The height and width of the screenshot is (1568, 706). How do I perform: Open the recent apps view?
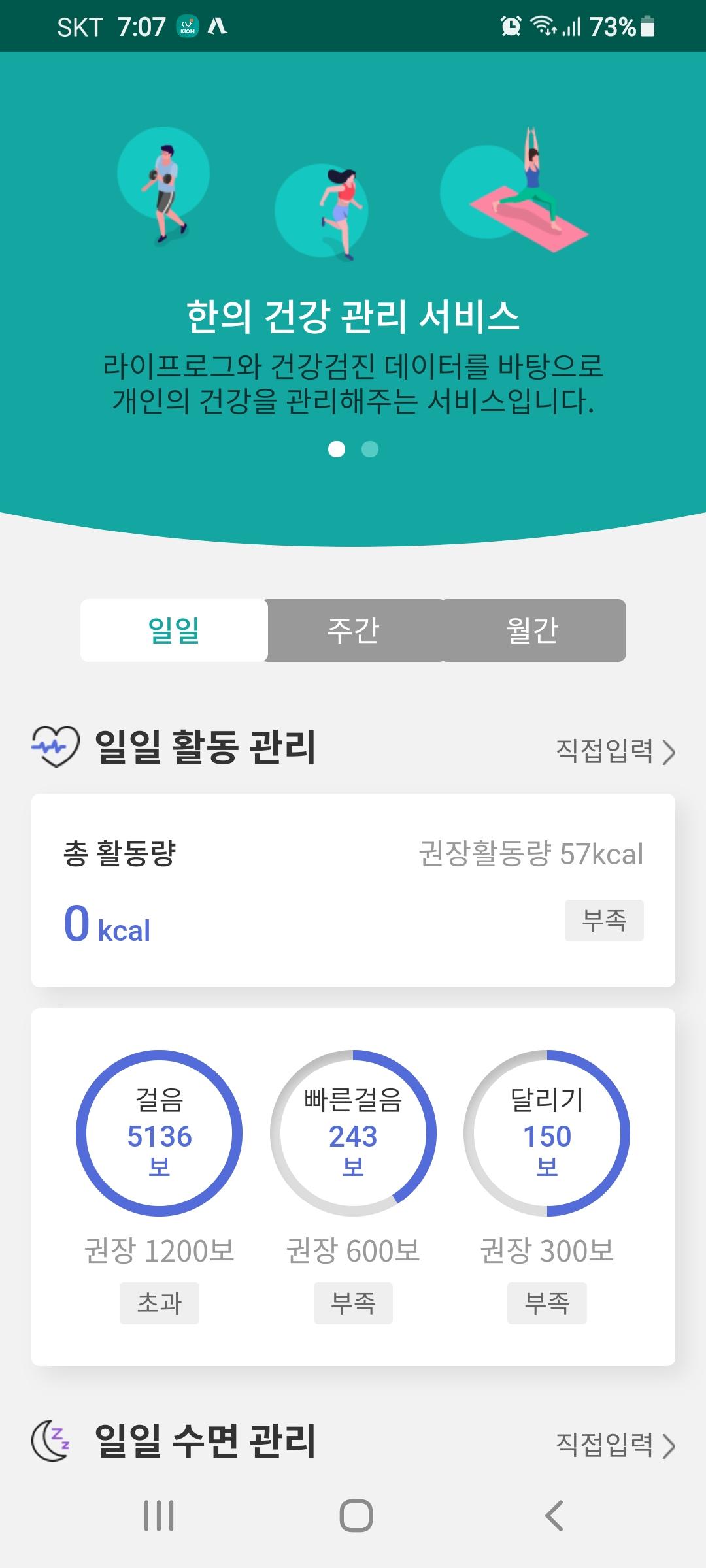click(159, 1516)
